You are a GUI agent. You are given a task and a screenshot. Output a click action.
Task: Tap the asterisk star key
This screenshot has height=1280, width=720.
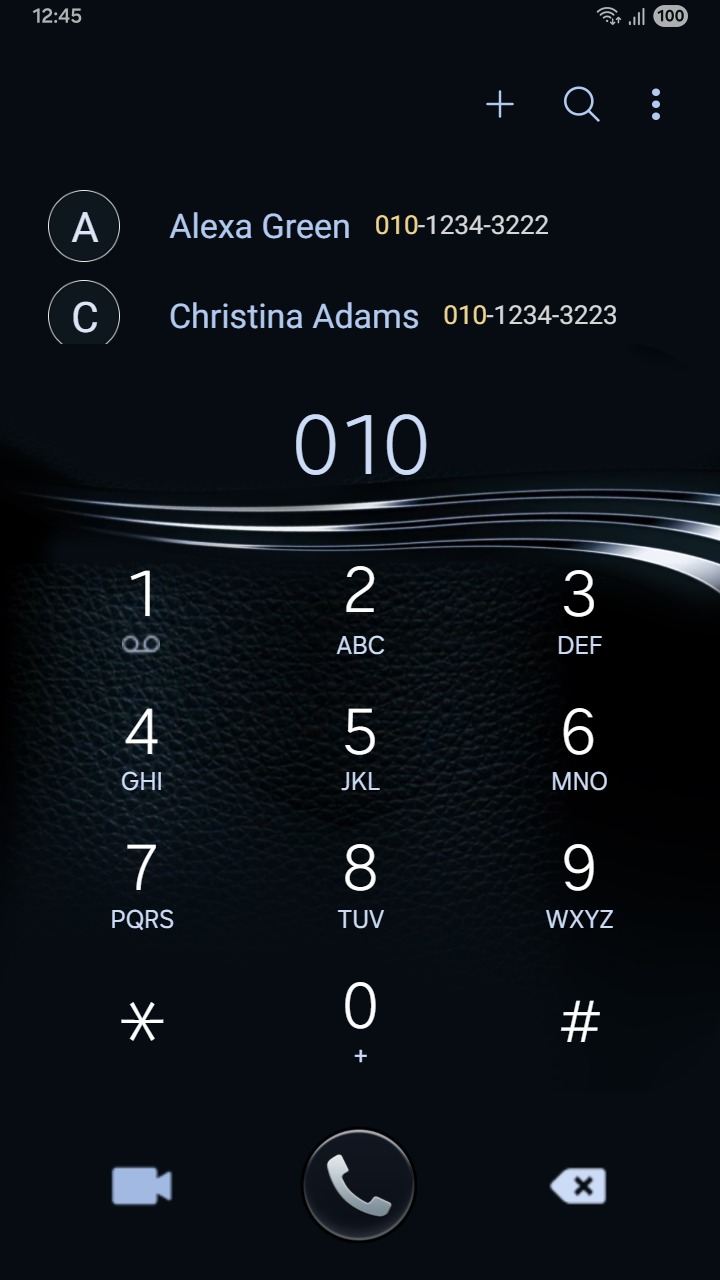142,1022
